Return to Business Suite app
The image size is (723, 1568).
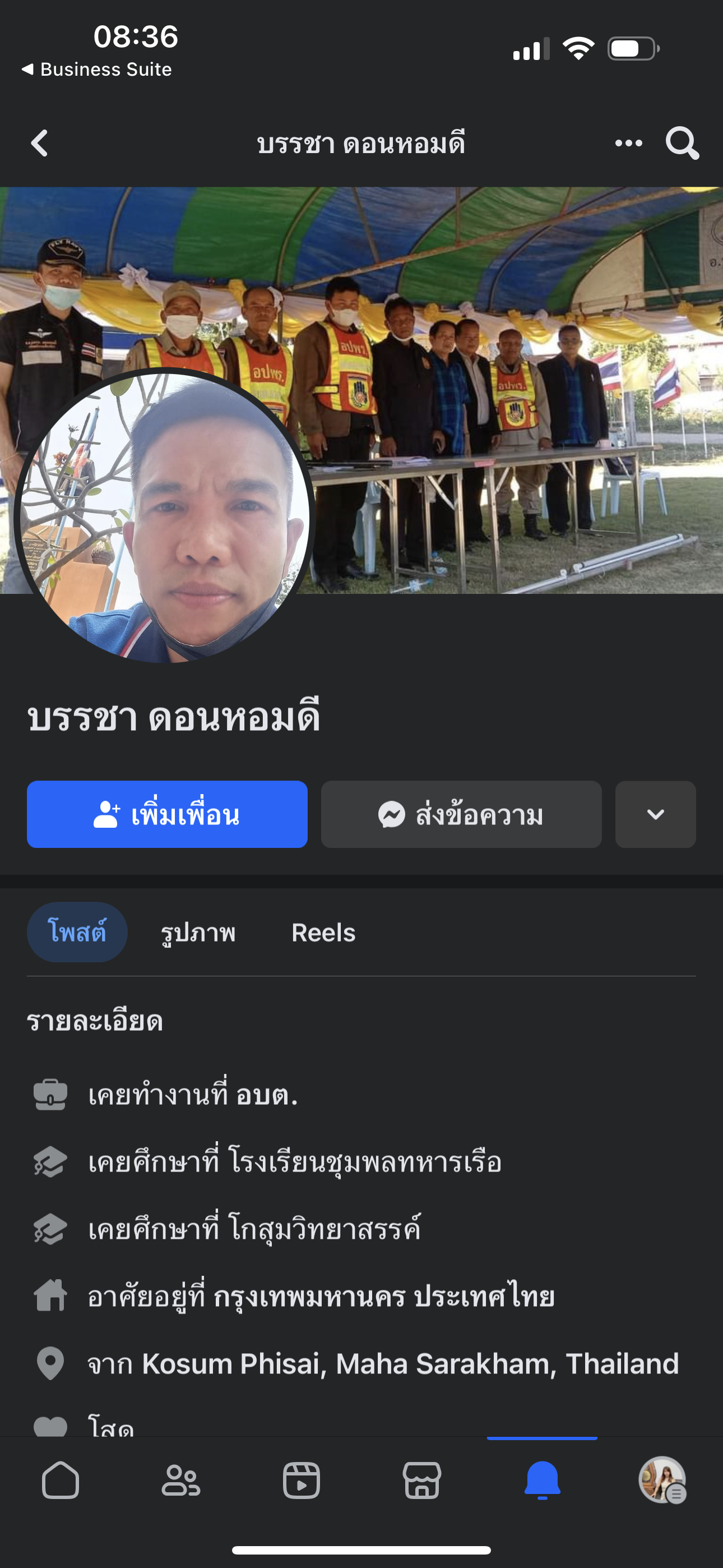pos(96,70)
